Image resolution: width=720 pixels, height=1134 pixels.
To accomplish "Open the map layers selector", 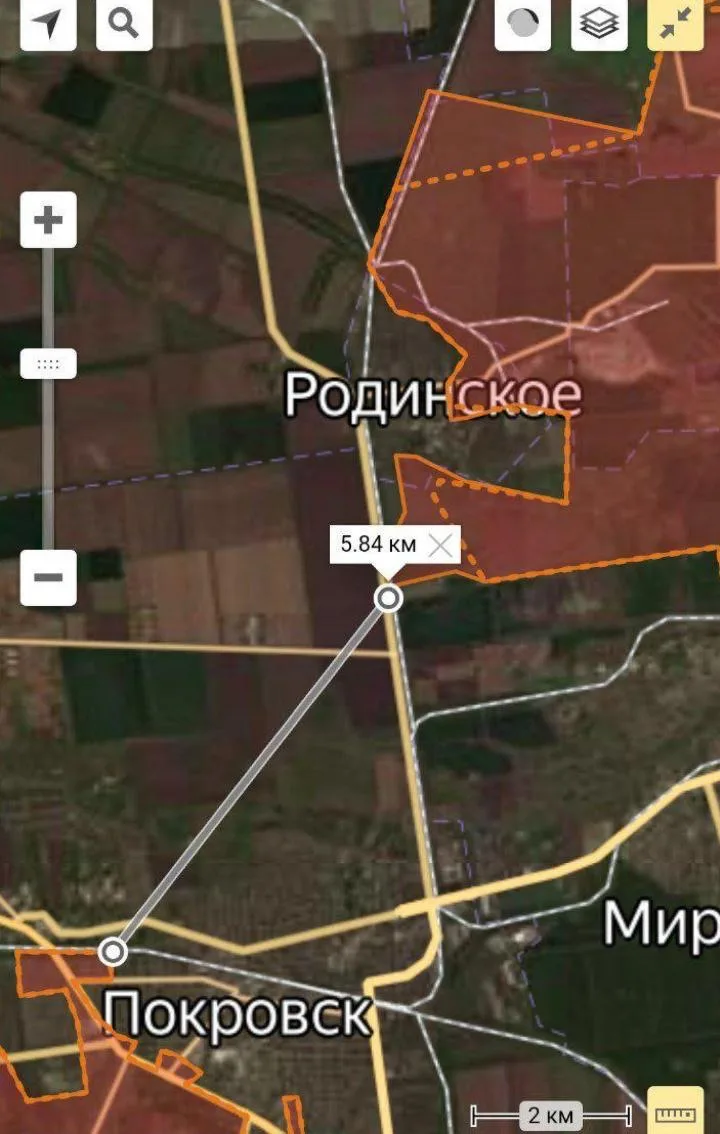I will coord(599,24).
